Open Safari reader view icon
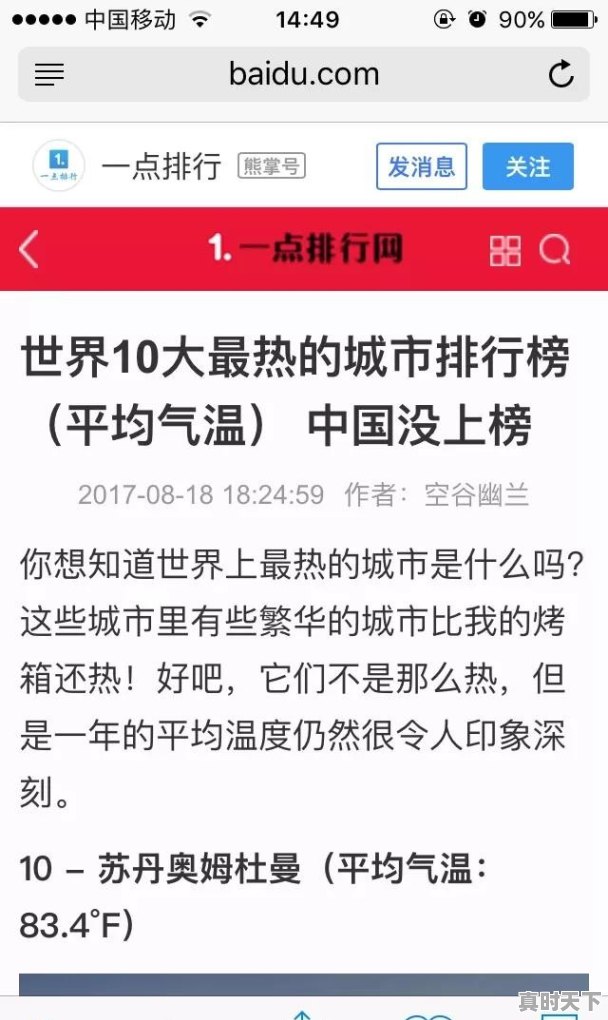 click(x=49, y=74)
